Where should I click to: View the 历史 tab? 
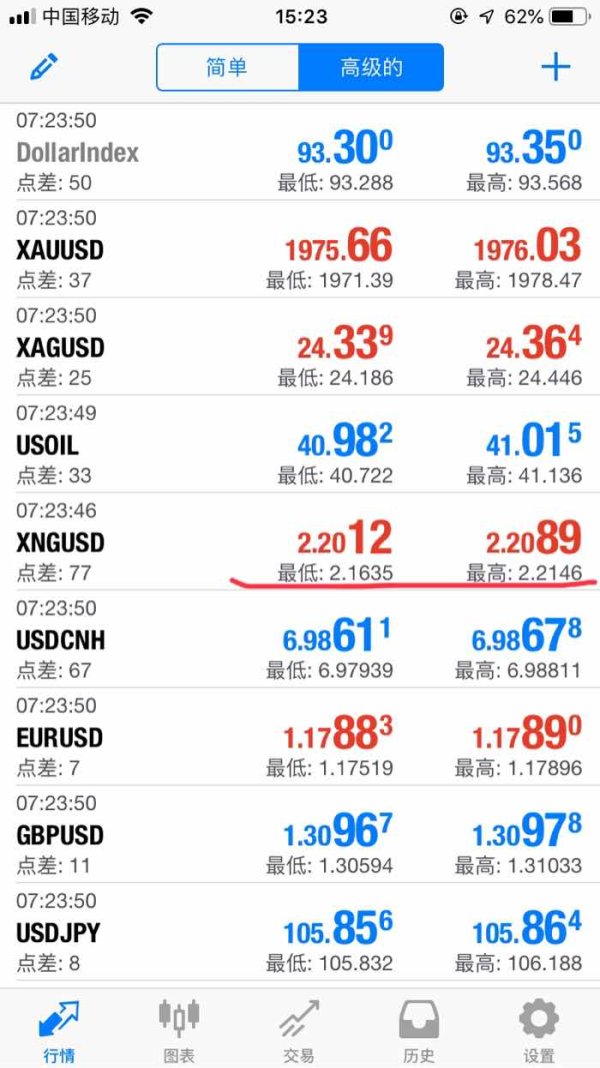419,1030
